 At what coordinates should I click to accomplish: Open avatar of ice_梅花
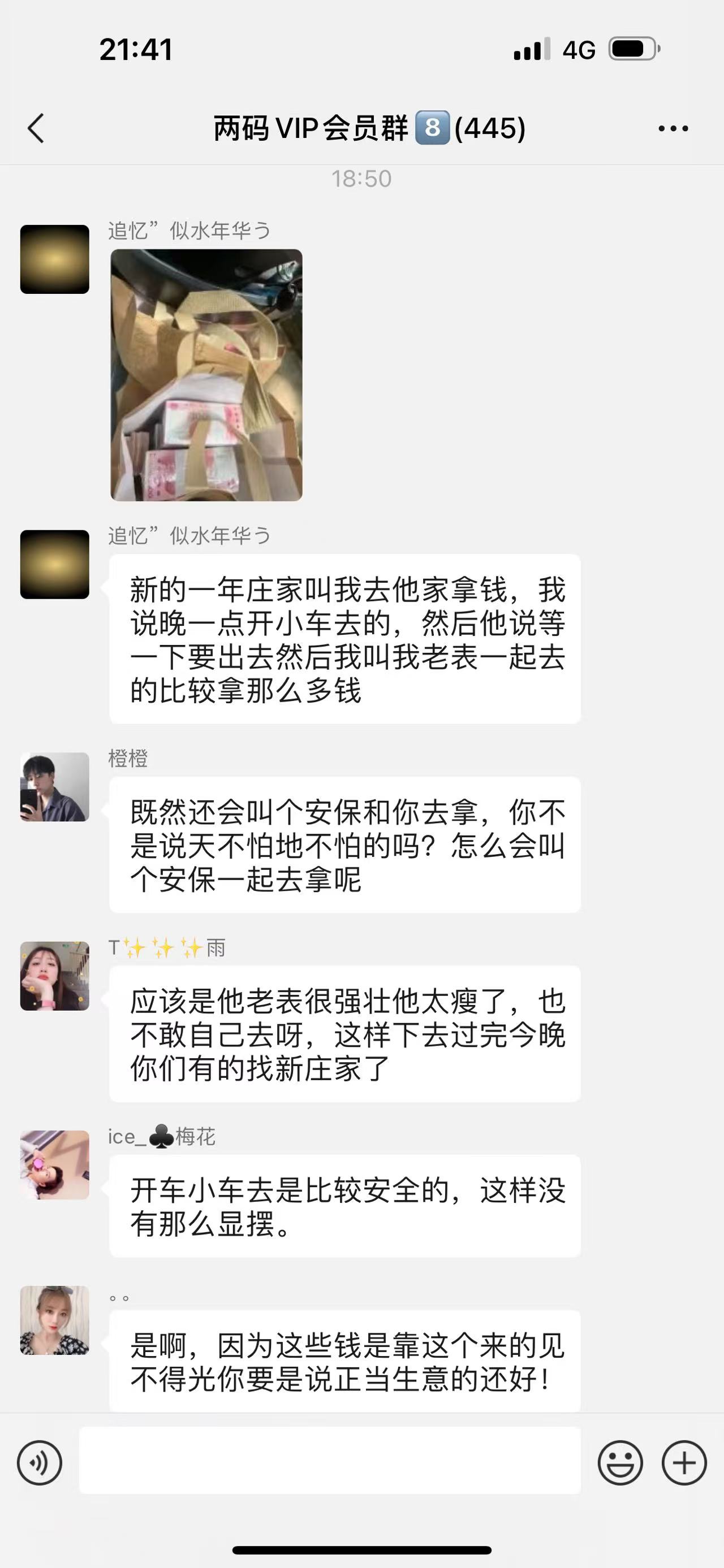(55, 1165)
